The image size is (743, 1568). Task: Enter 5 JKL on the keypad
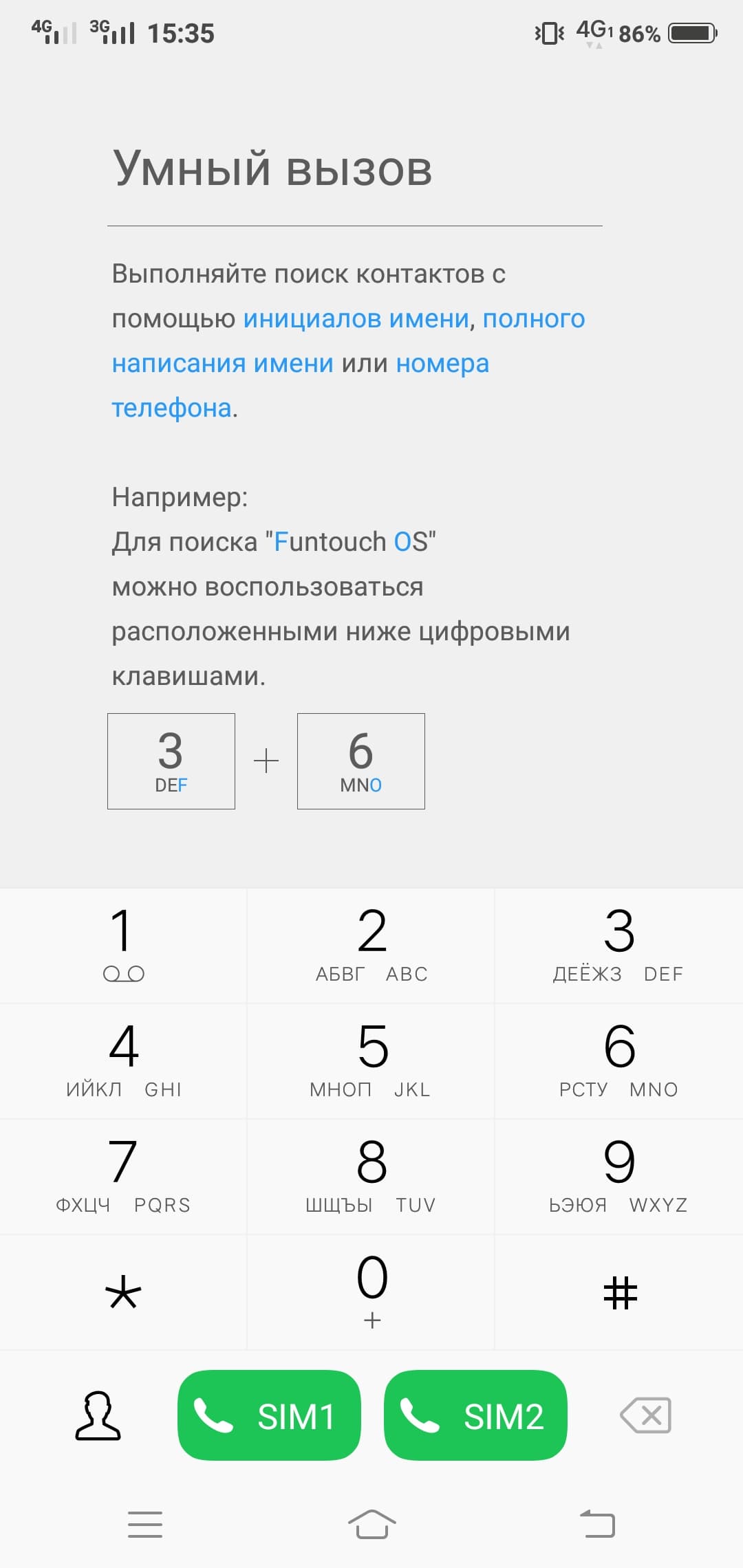[x=371, y=1060]
